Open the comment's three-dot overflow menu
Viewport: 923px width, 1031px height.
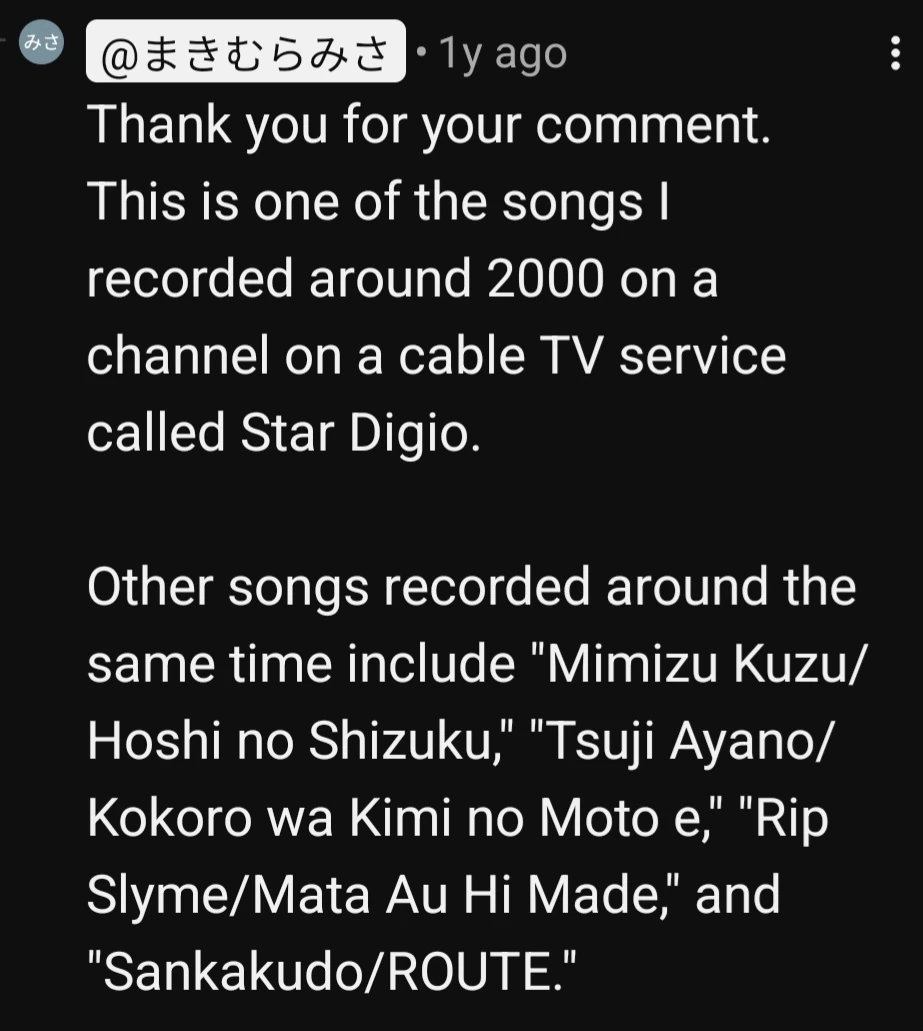pos(894,53)
